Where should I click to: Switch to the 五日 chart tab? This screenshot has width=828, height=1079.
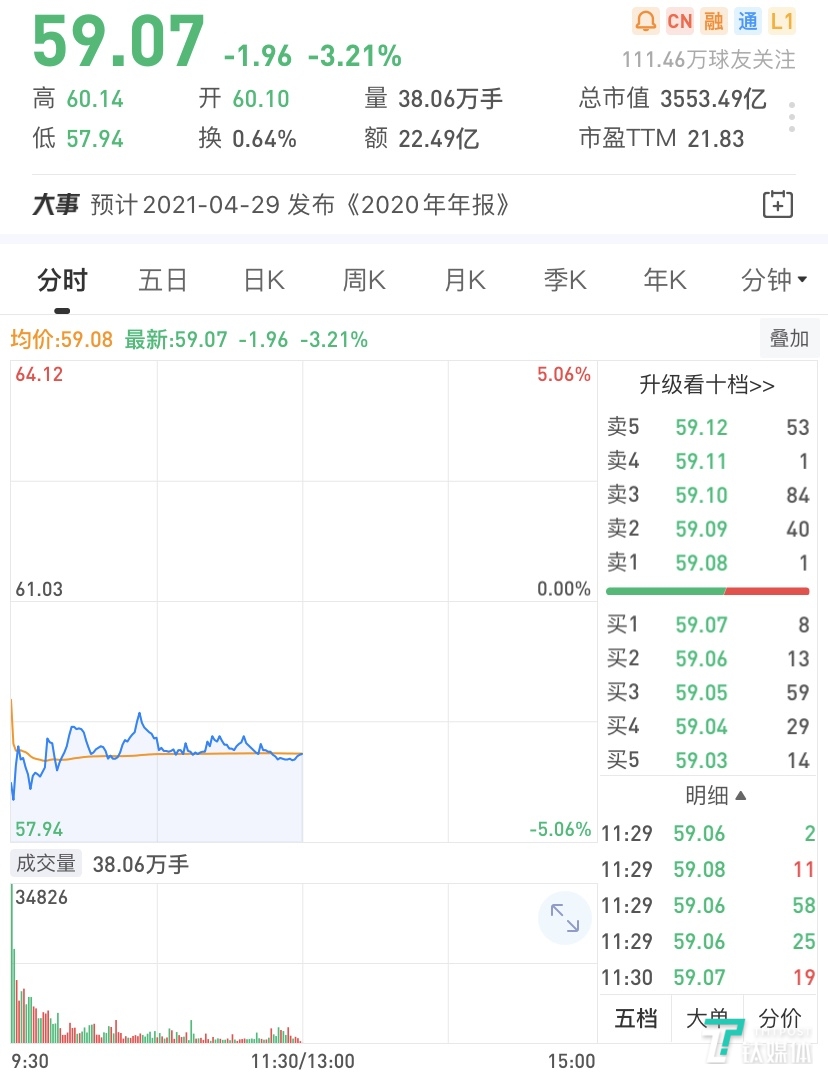pyautogui.click(x=163, y=281)
